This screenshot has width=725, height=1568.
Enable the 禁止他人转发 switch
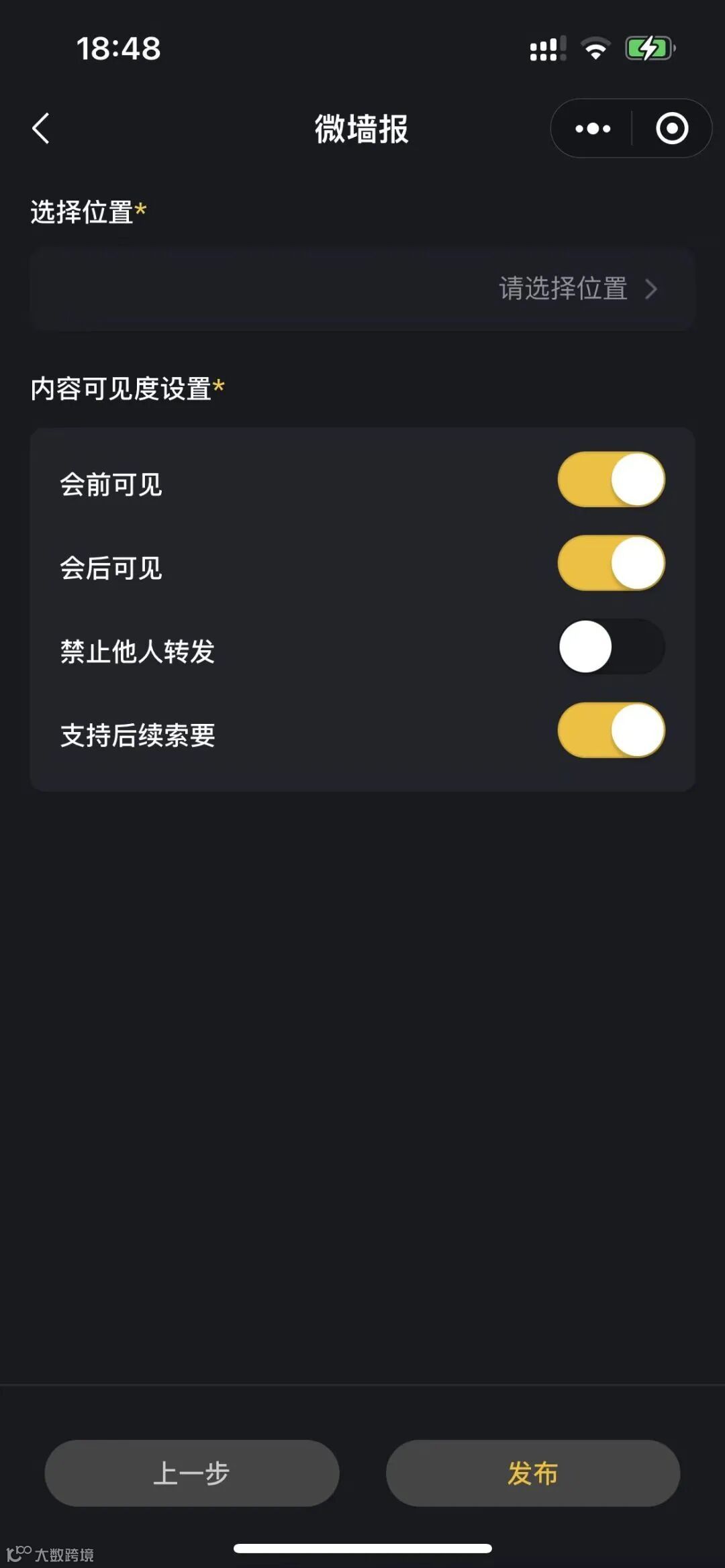[611, 646]
